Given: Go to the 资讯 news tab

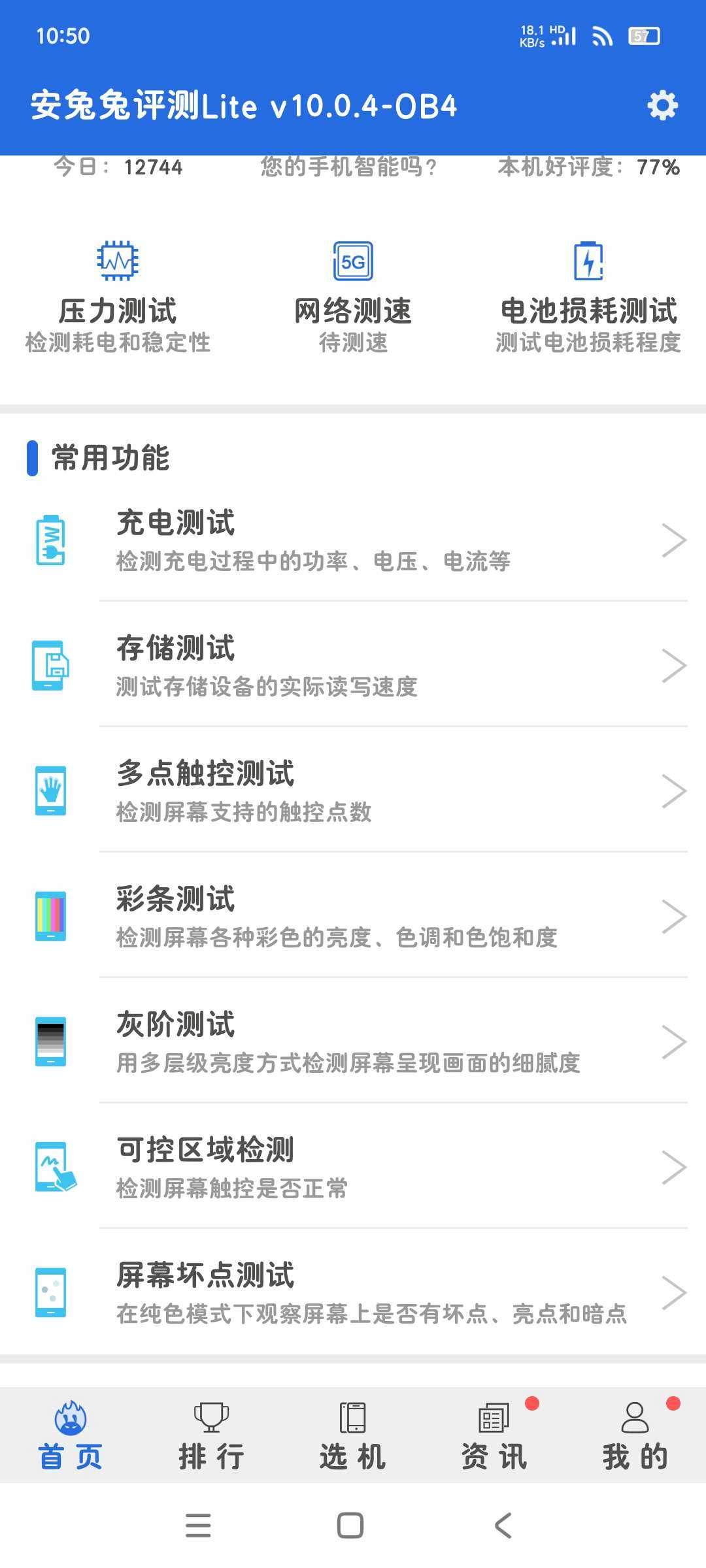Looking at the screenshot, I should click(494, 1436).
